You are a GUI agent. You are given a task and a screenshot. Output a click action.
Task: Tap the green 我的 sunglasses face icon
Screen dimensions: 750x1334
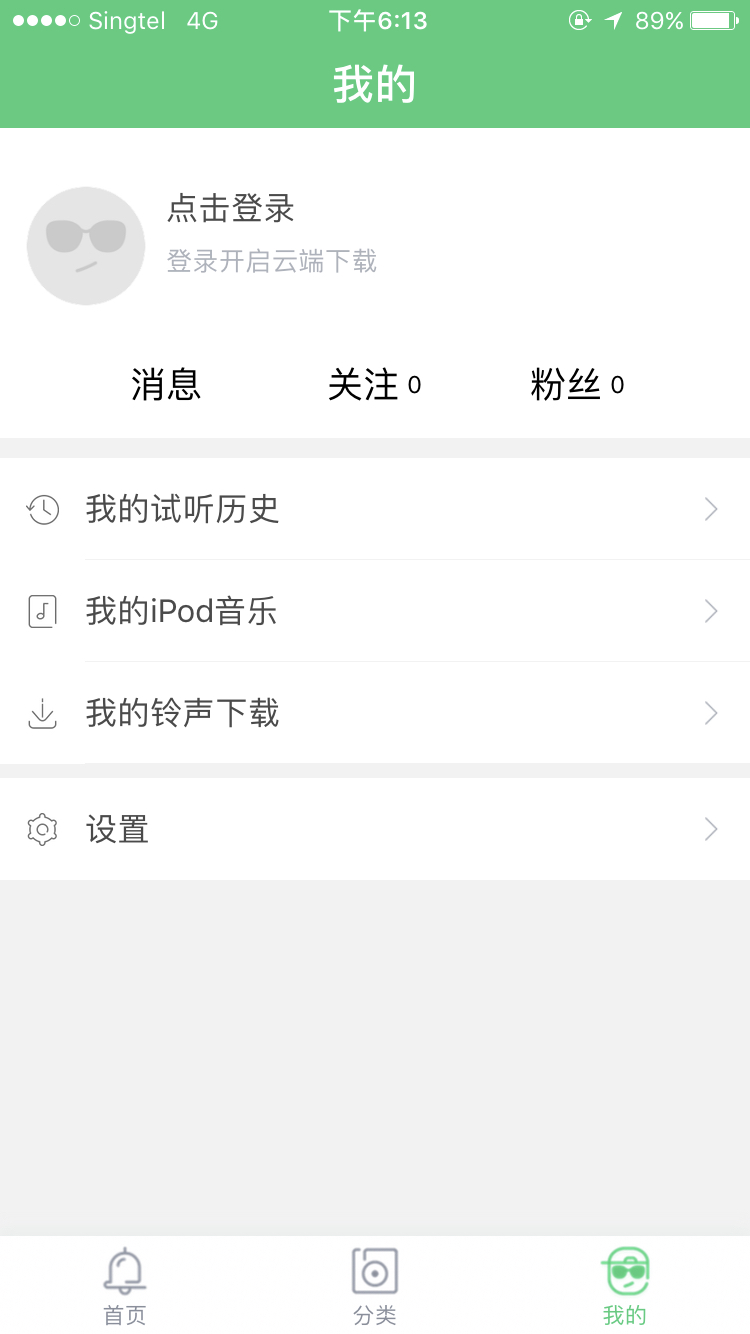(x=624, y=1272)
